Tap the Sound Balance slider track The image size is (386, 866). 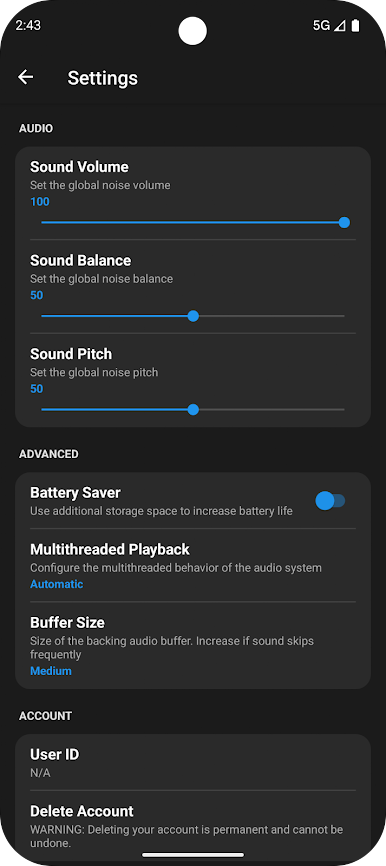click(x=193, y=316)
